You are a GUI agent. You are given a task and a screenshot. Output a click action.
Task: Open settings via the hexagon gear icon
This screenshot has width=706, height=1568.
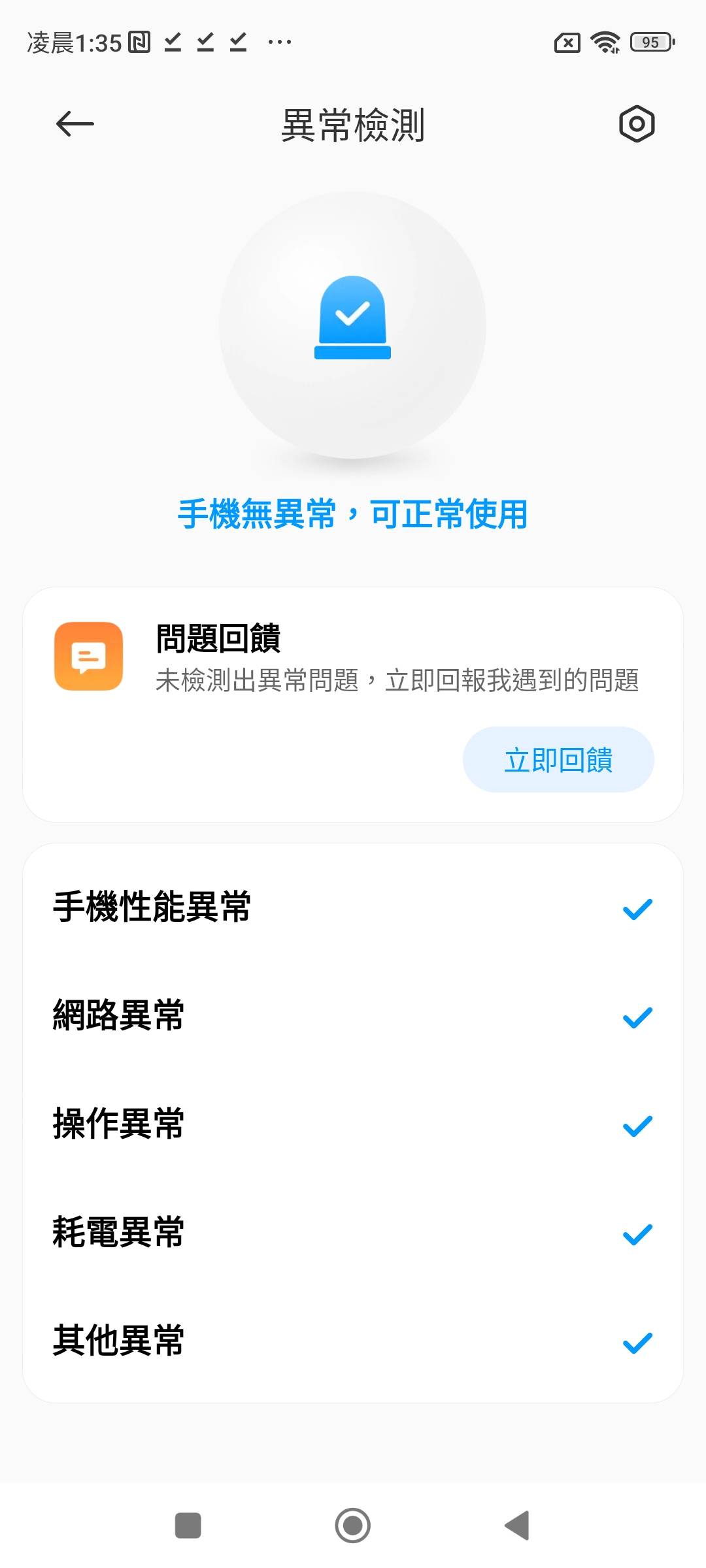[636, 124]
